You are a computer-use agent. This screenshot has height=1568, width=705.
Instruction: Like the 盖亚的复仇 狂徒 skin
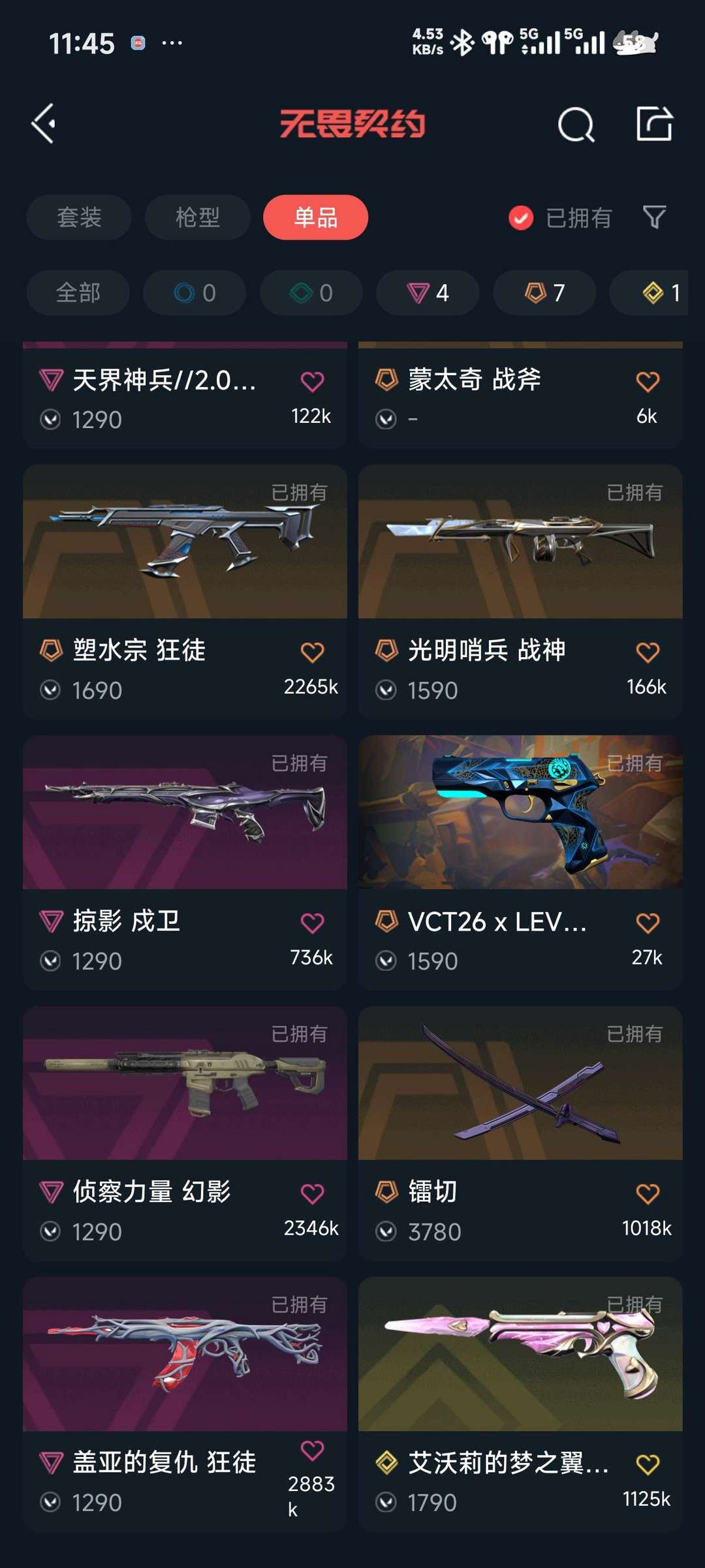point(312,1450)
